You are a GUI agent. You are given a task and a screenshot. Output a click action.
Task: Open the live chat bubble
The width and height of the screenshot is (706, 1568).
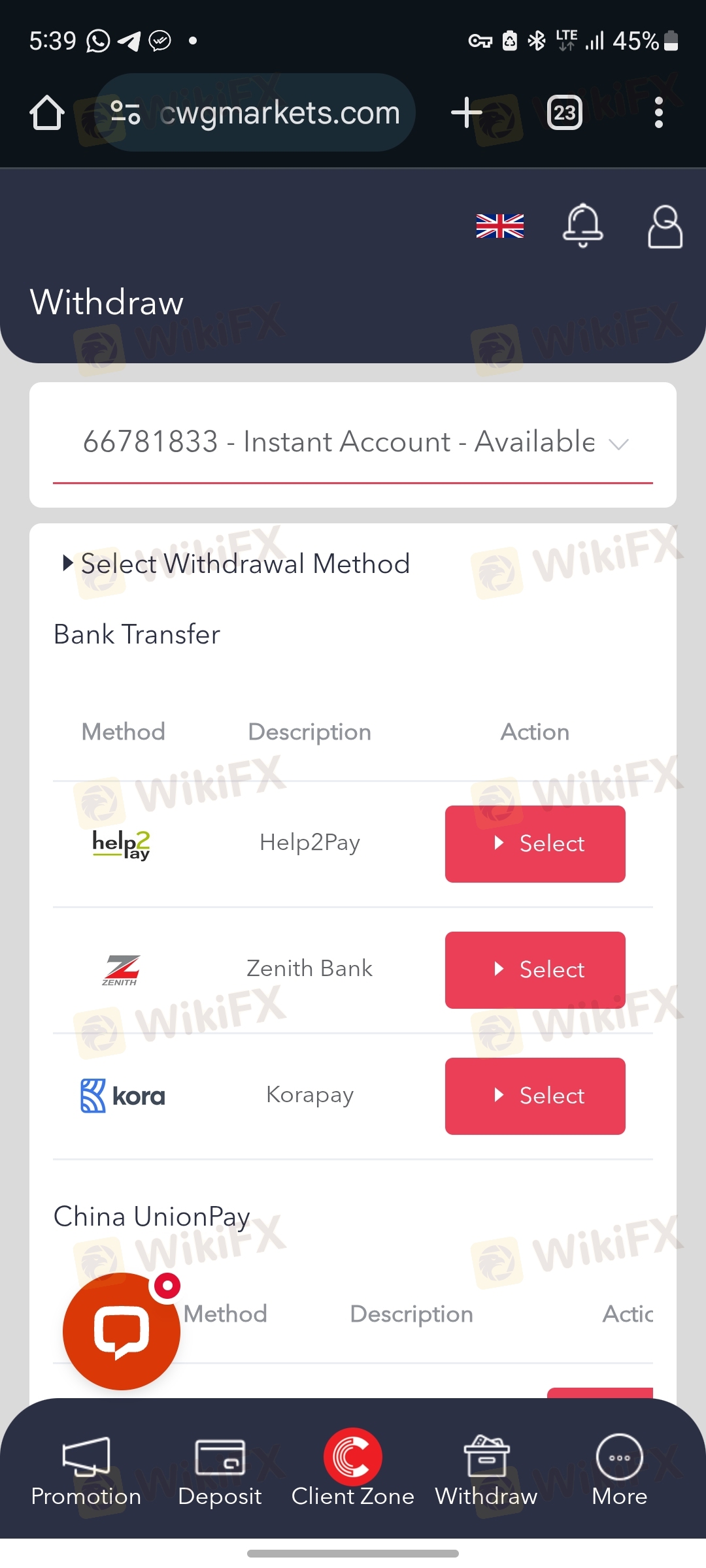(122, 1331)
